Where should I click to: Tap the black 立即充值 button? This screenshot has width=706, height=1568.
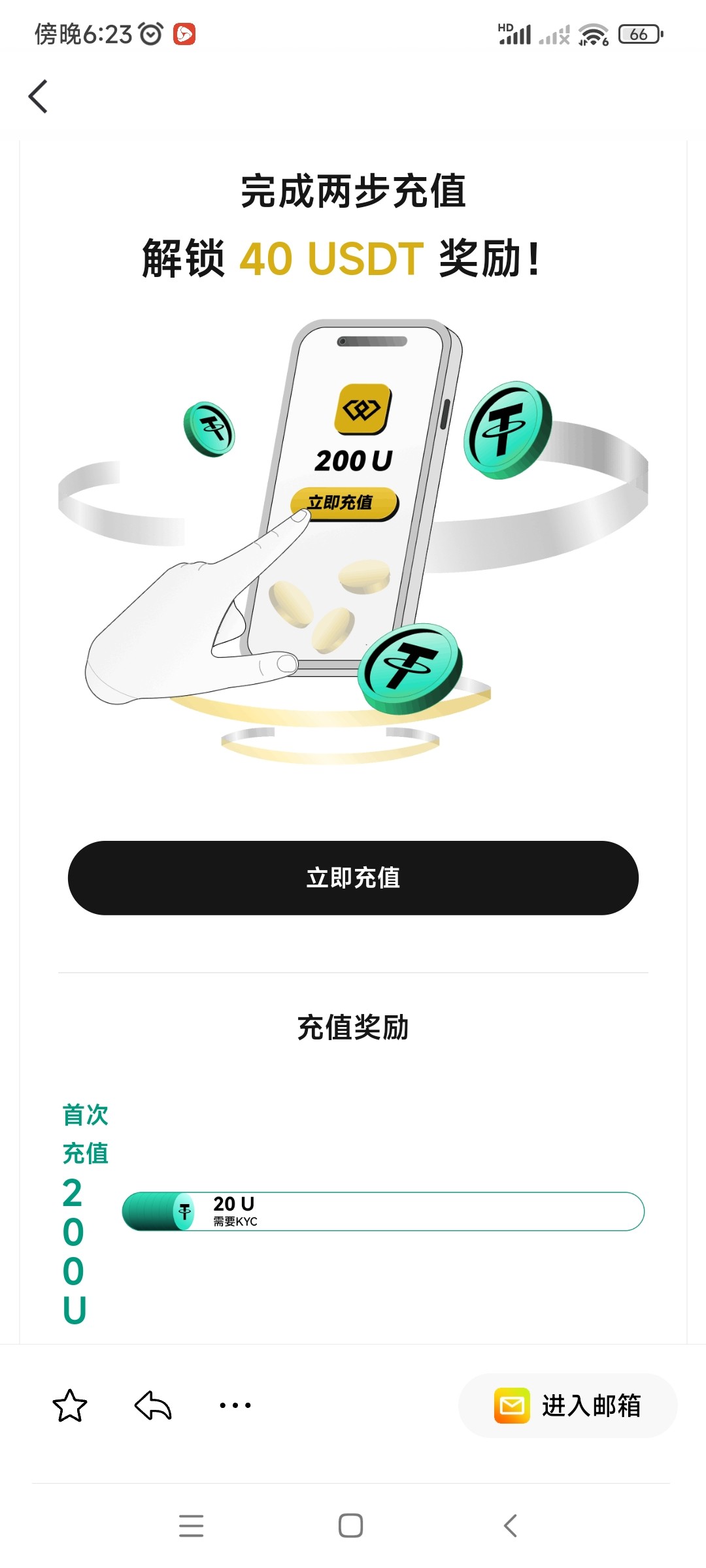coord(353,877)
